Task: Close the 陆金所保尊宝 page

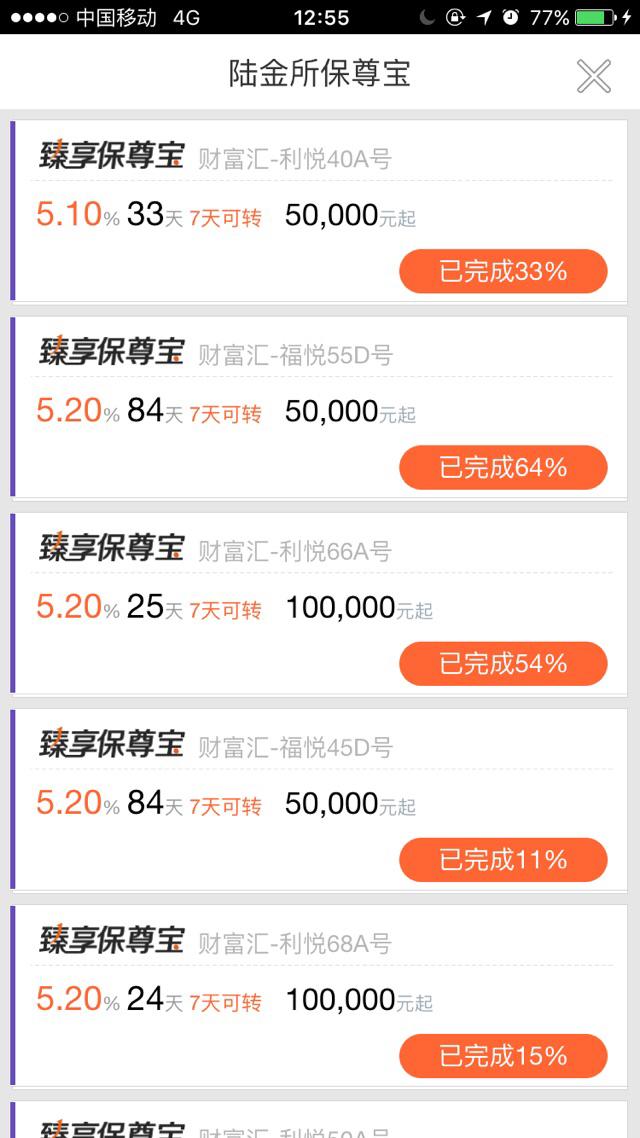Action: (x=594, y=76)
